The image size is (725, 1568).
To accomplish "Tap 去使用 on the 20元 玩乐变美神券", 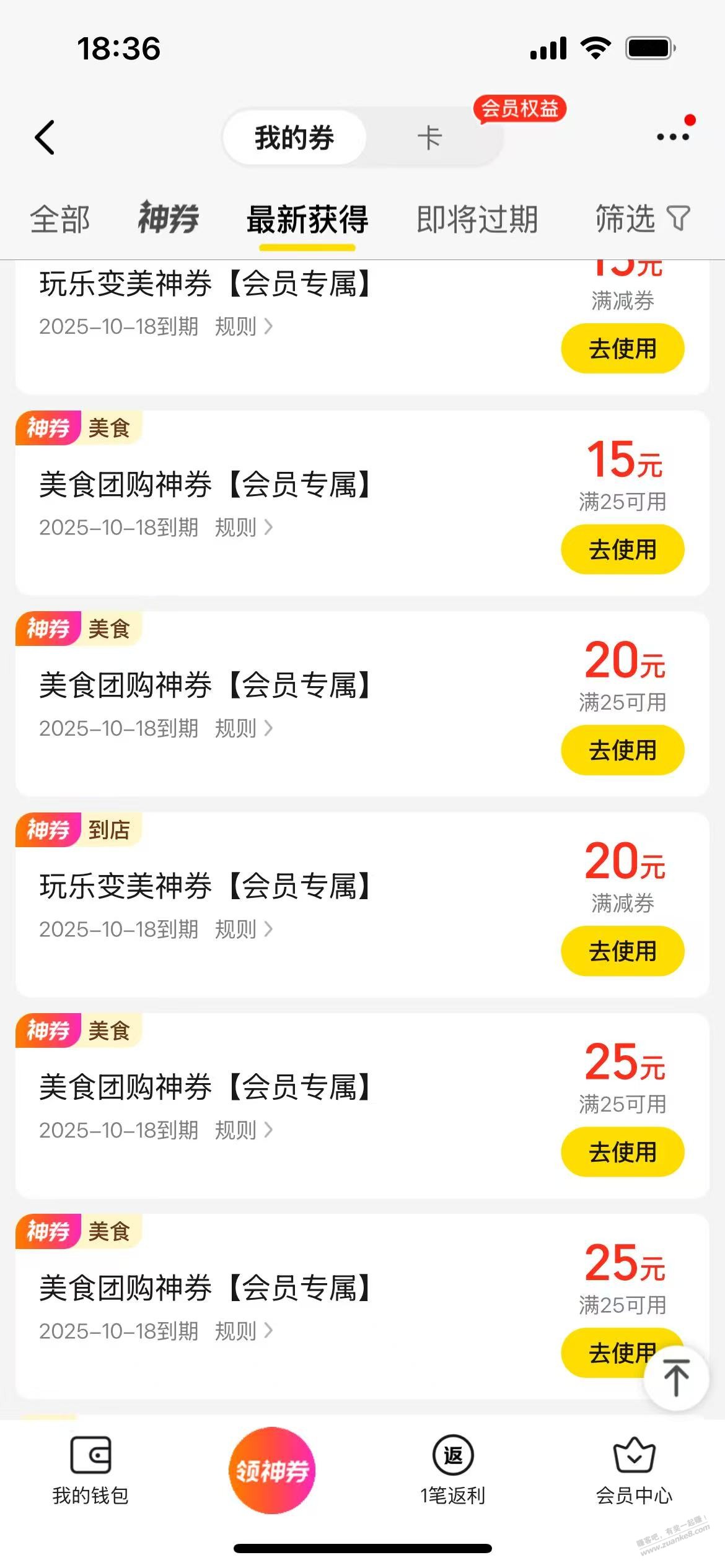I will [622, 951].
